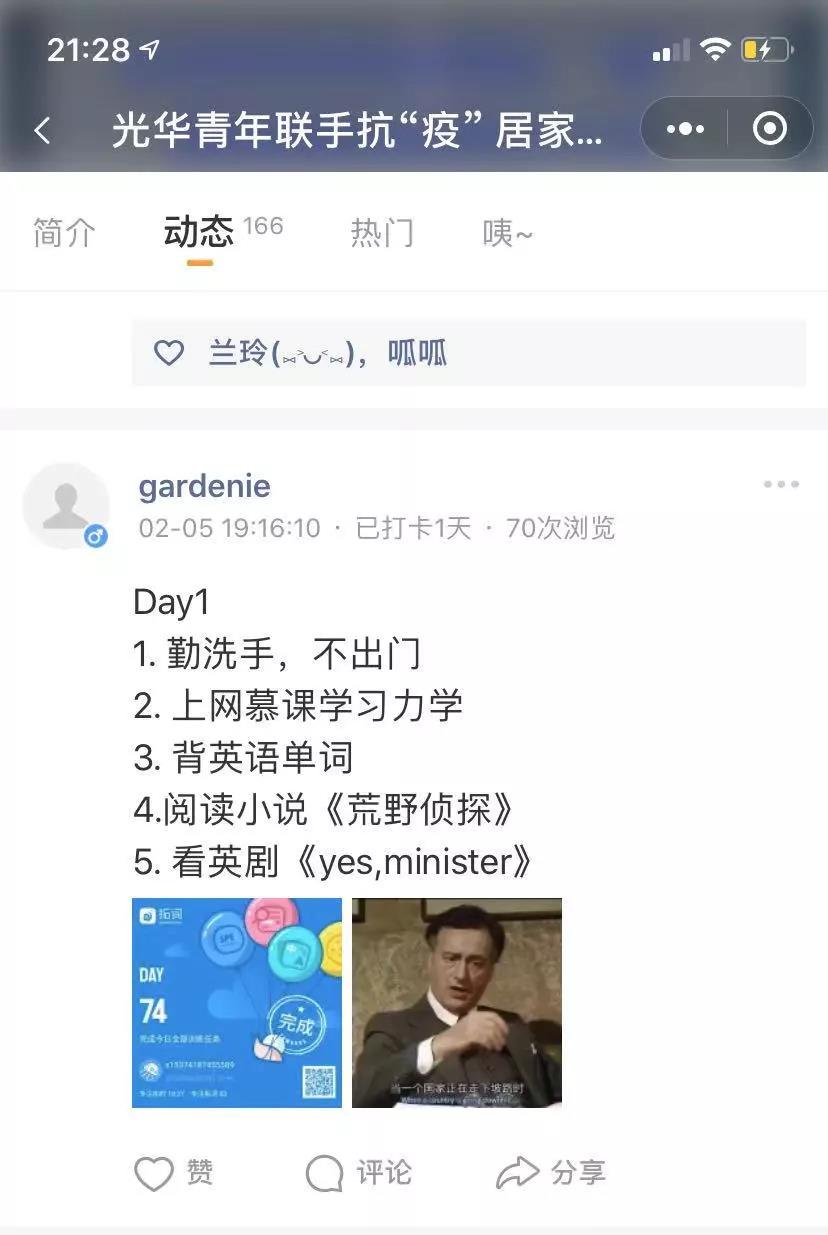Screen dimensions: 828x1235
Task: Comment on the post via 评论
Action: 358,1173
